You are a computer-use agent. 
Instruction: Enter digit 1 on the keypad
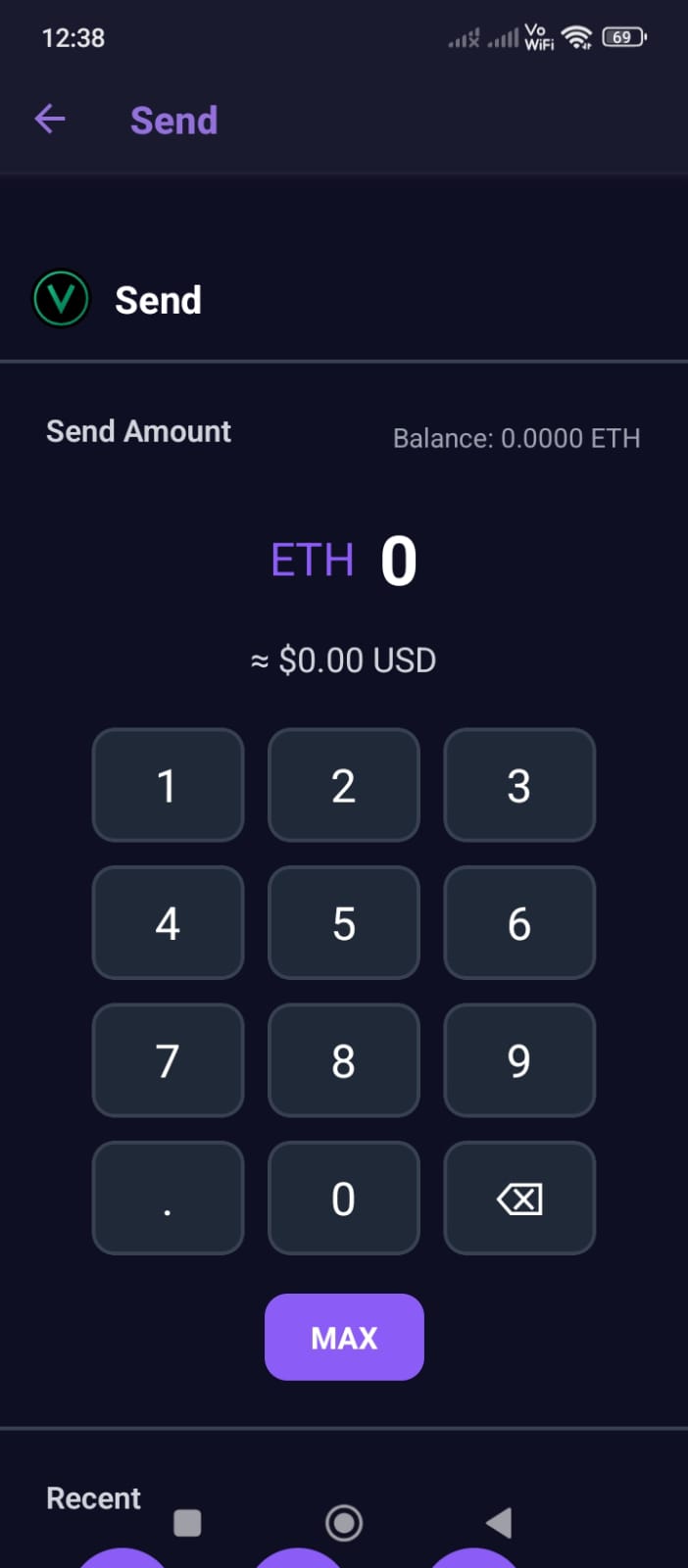[168, 785]
